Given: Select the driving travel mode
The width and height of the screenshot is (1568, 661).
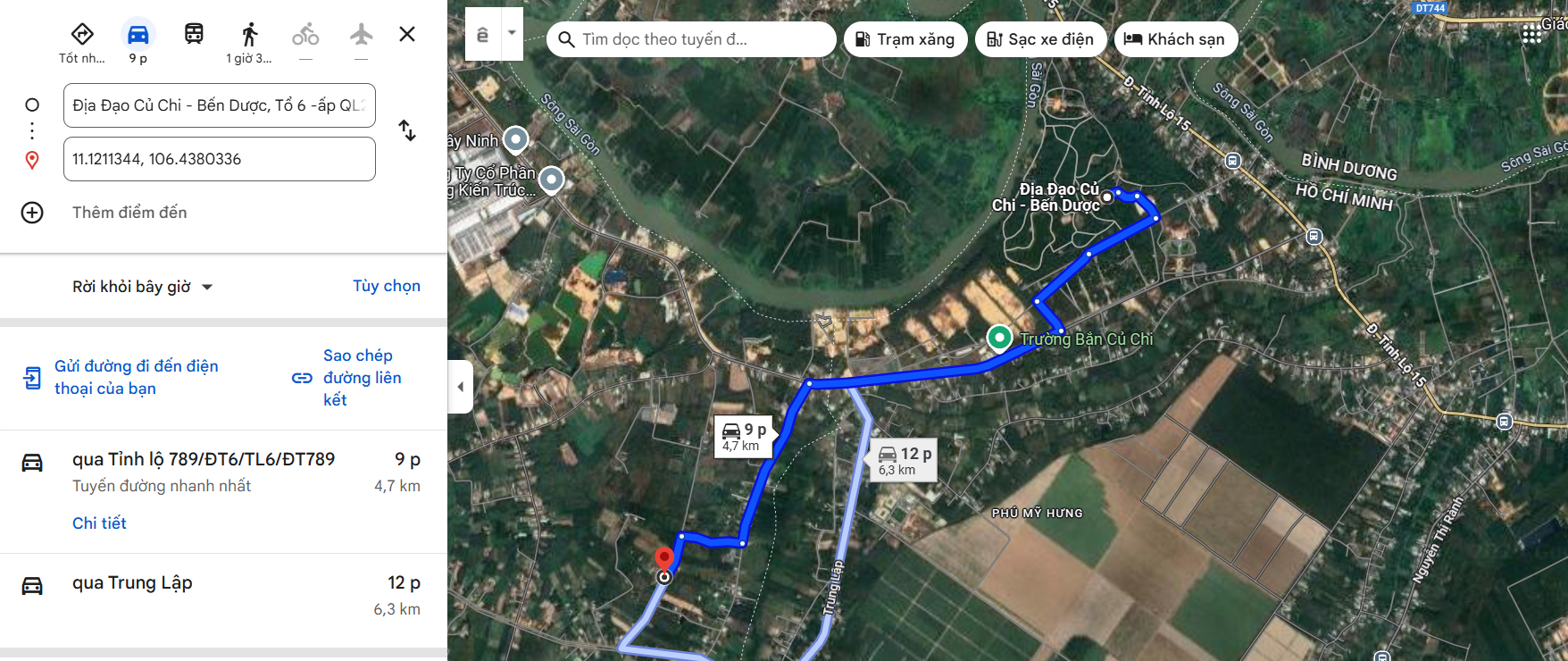Looking at the screenshot, I should click(x=138, y=36).
